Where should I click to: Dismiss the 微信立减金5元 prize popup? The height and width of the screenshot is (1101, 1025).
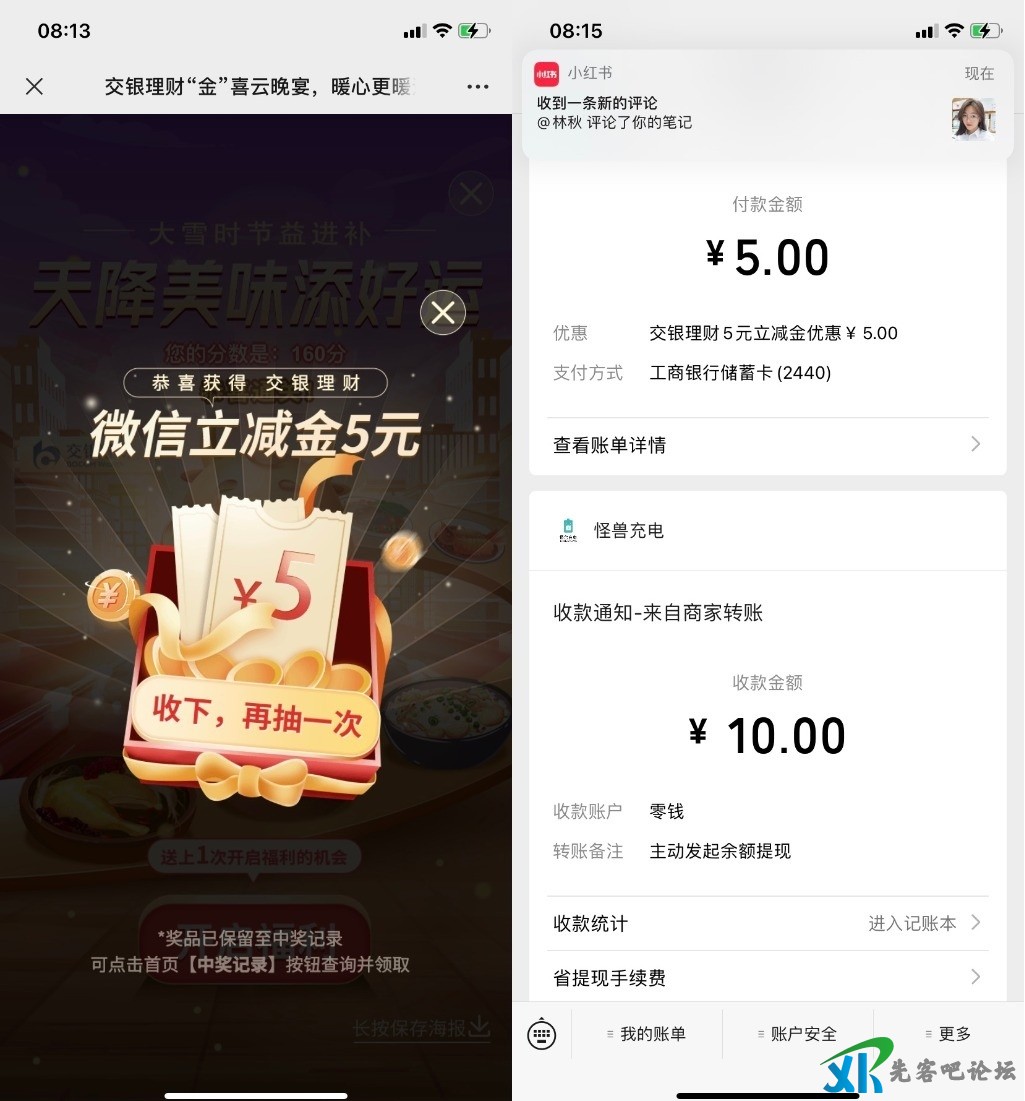[x=442, y=313]
